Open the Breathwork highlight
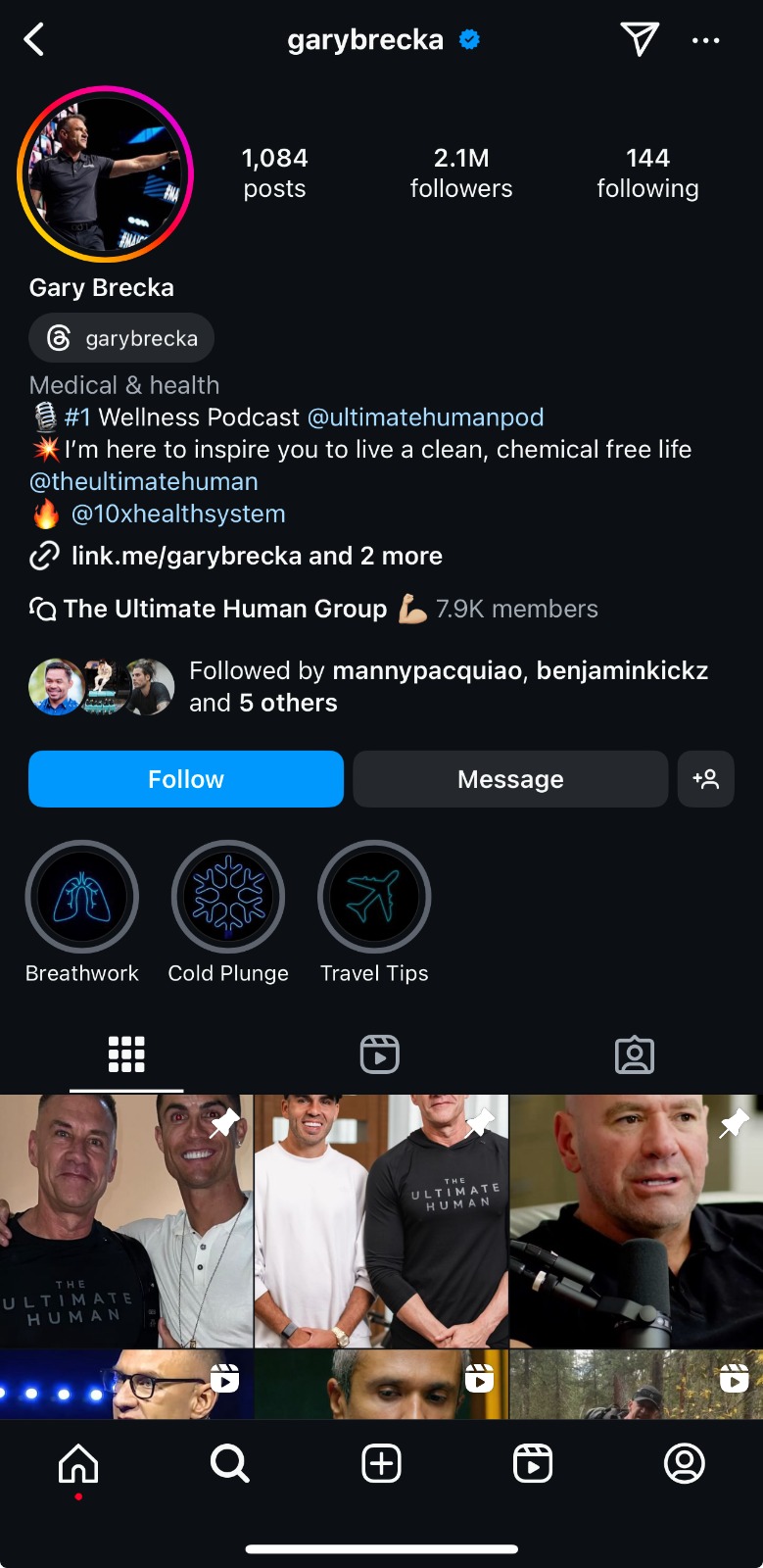 82,897
